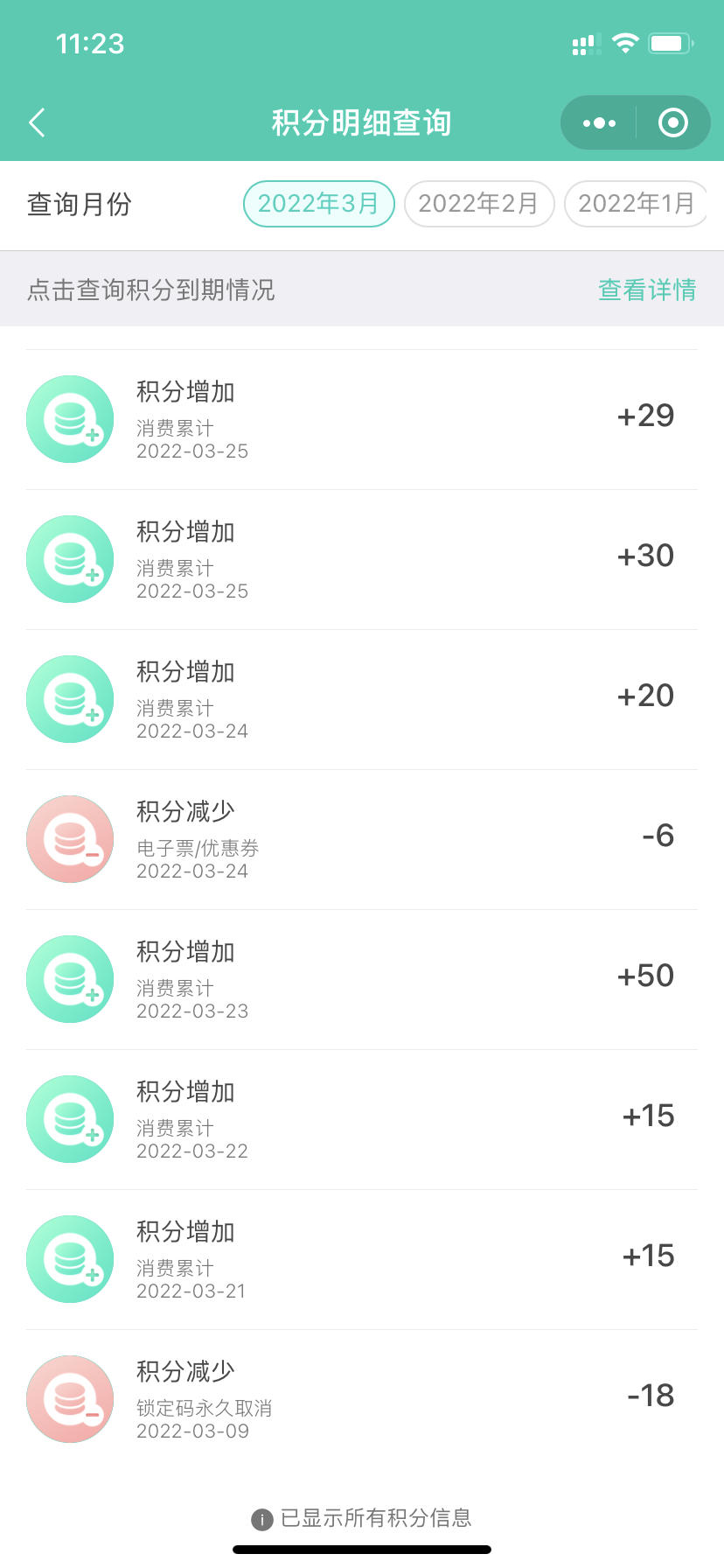Select the 2022年3月 month chip
Viewport: 724px width, 1568px height.
(x=319, y=204)
